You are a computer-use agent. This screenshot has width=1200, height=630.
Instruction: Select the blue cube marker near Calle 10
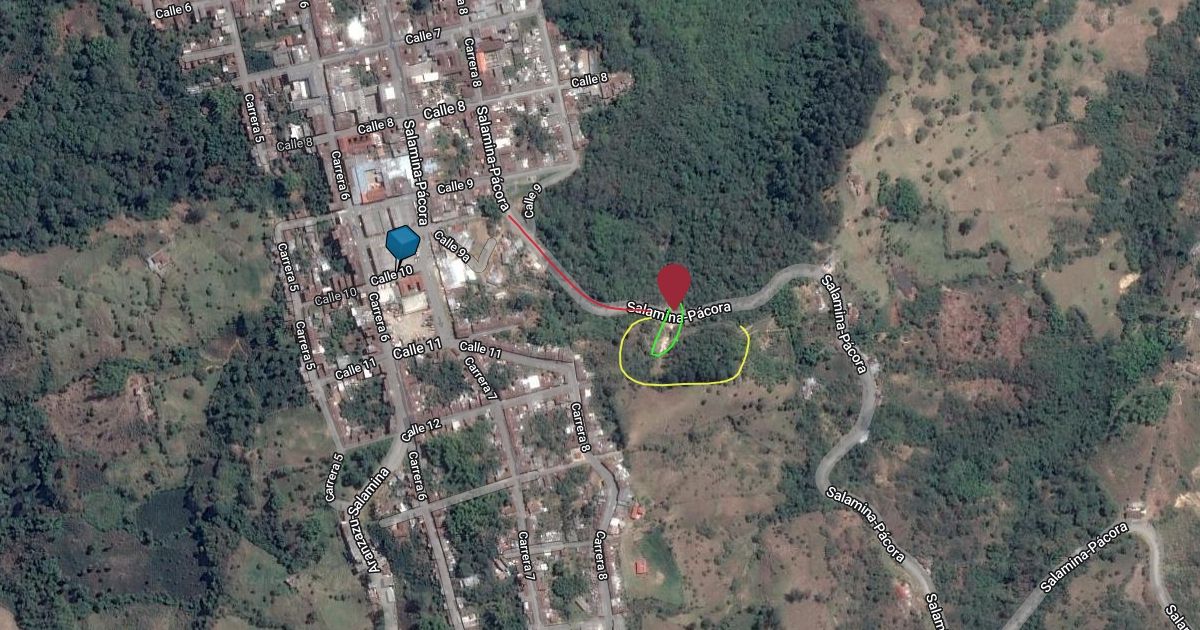click(402, 243)
